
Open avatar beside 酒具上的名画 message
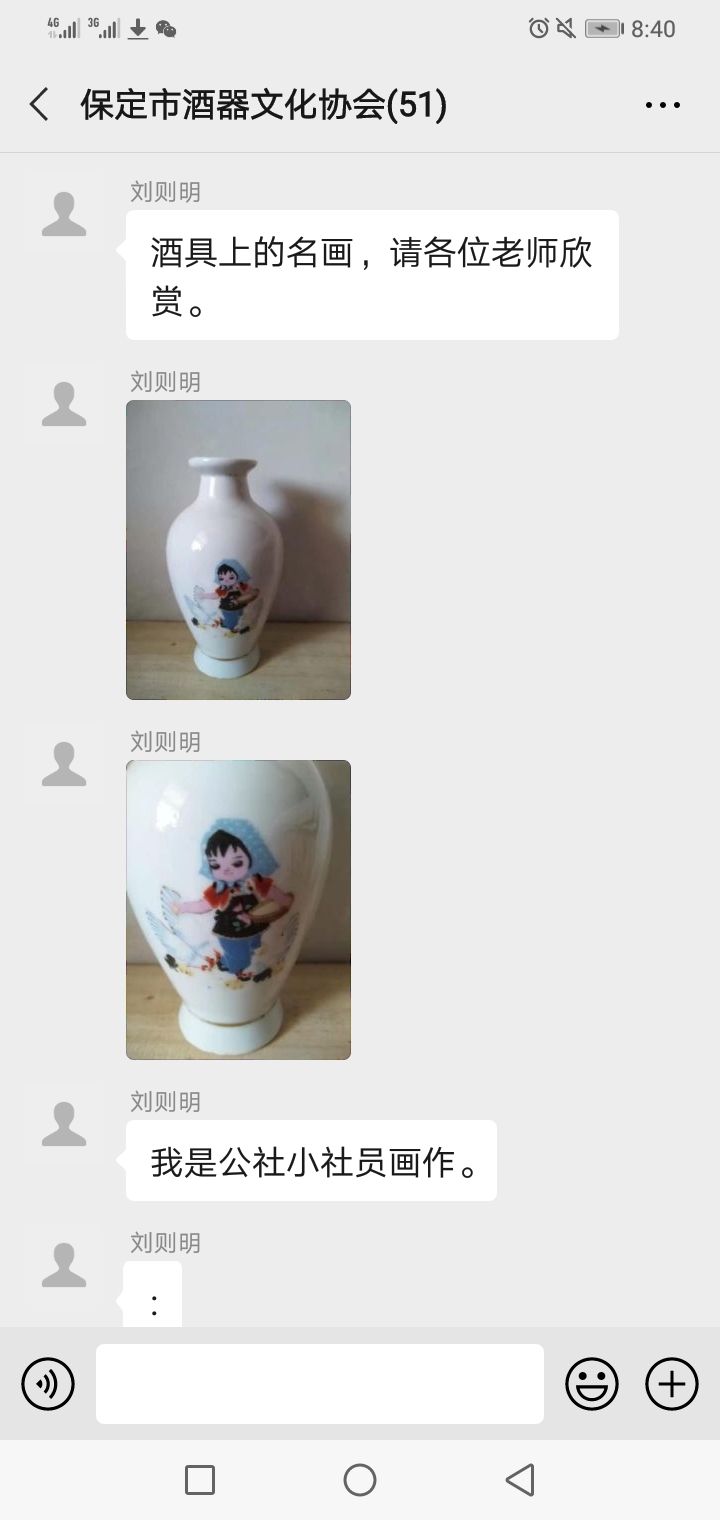64,215
